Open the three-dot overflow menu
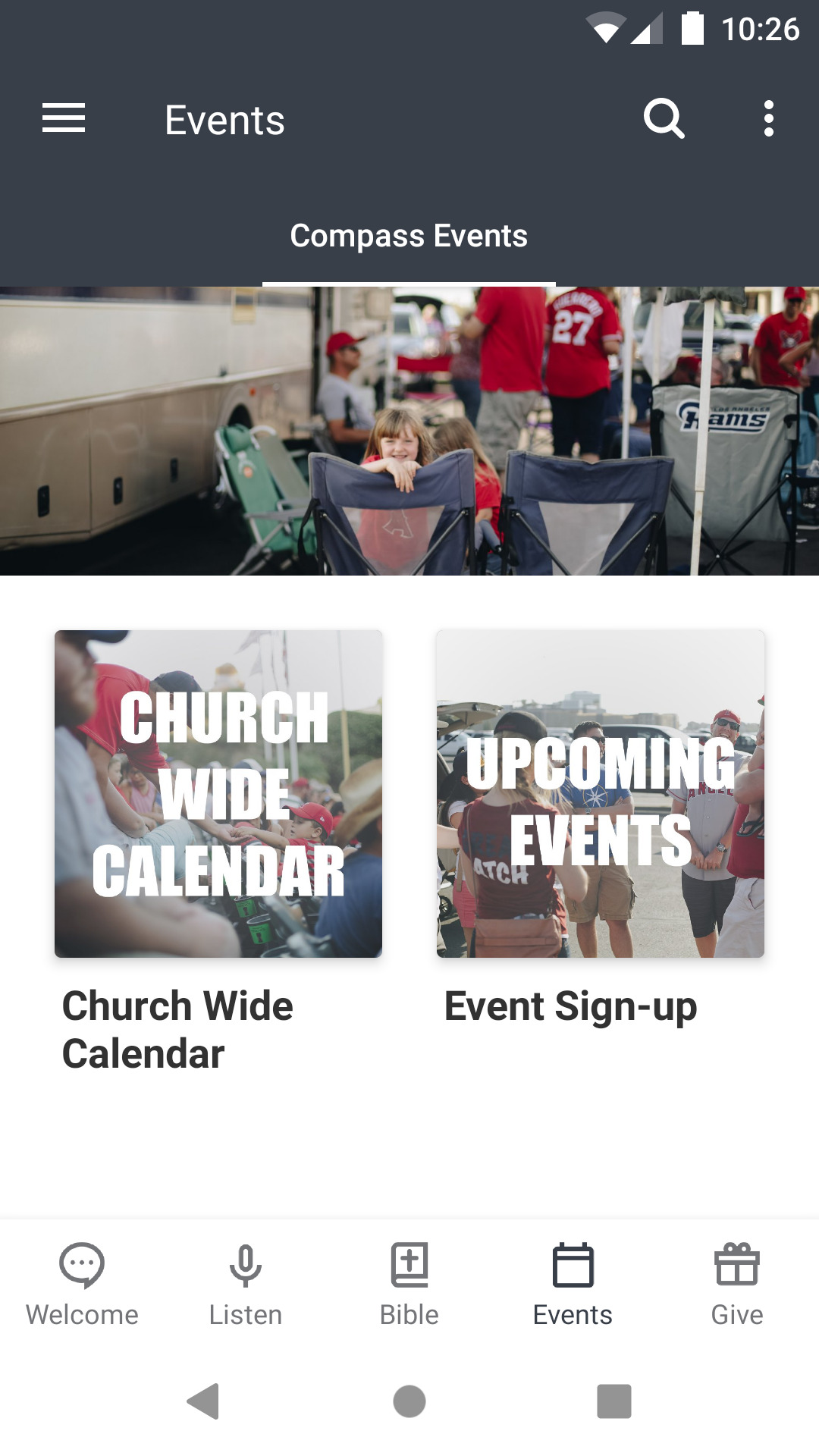This screenshot has width=819, height=1456. tap(769, 119)
